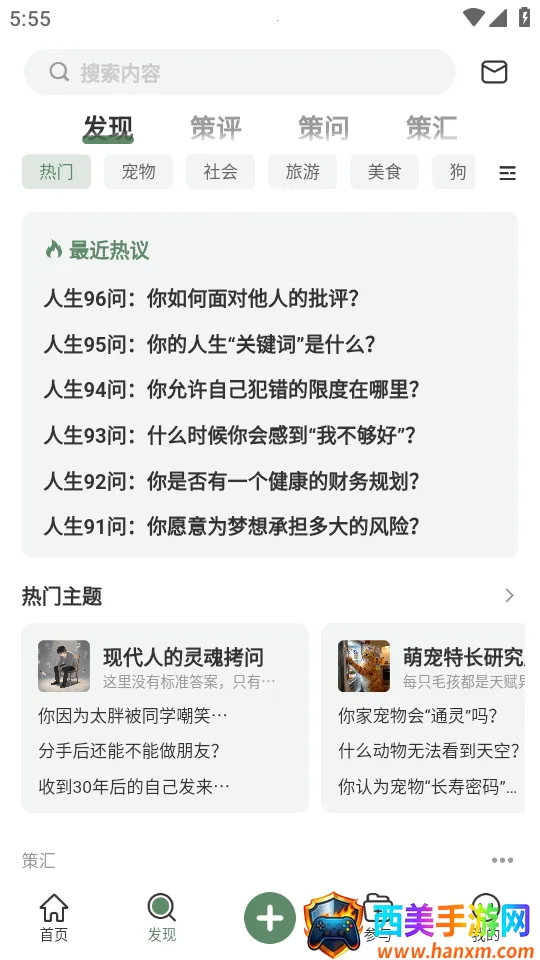Image resolution: width=540 pixels, height=960 pixels.
Task: Create a new post with plus button
Action: click(x=269, y=918)
